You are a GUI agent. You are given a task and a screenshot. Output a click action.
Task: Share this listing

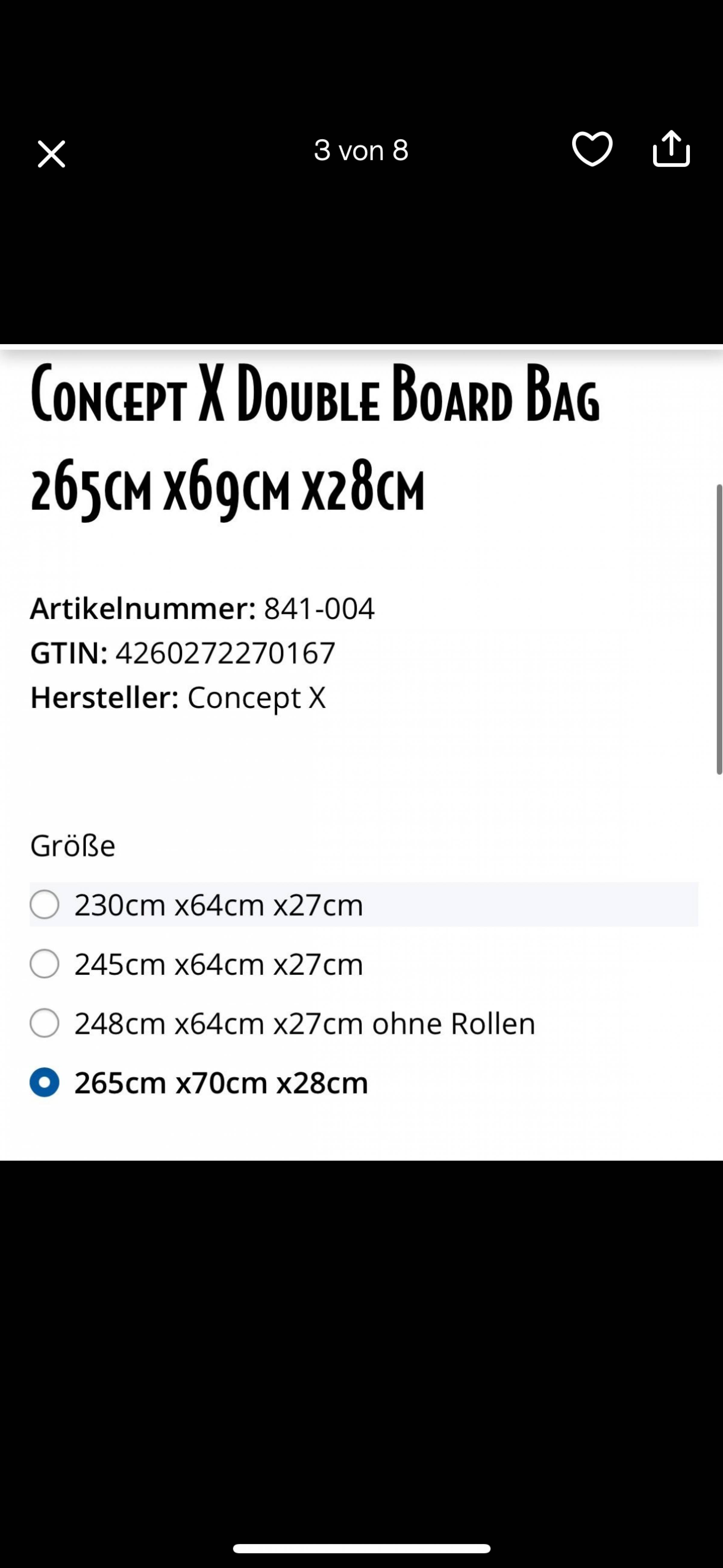click(x=671, y=149)
